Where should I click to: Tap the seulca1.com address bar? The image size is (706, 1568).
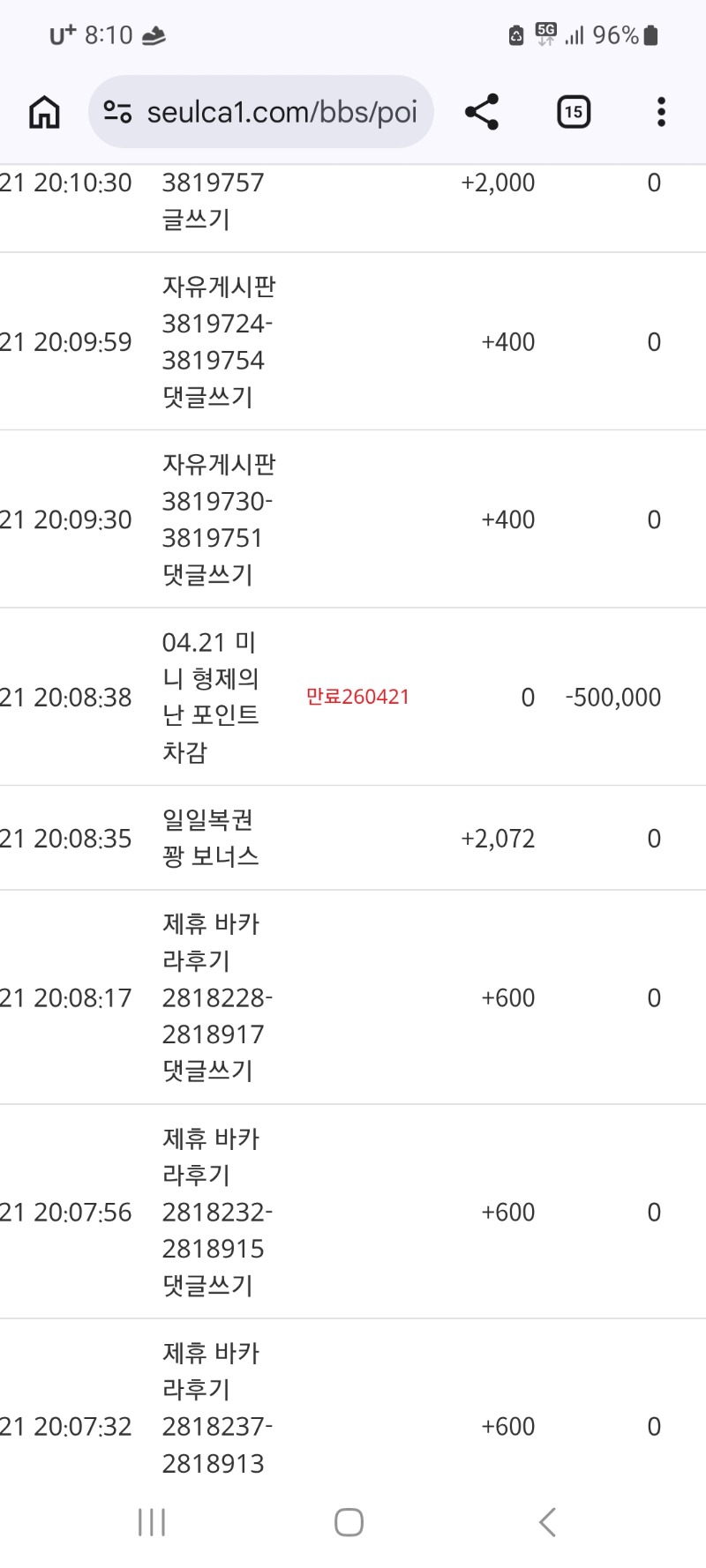[x=282, y=112]
